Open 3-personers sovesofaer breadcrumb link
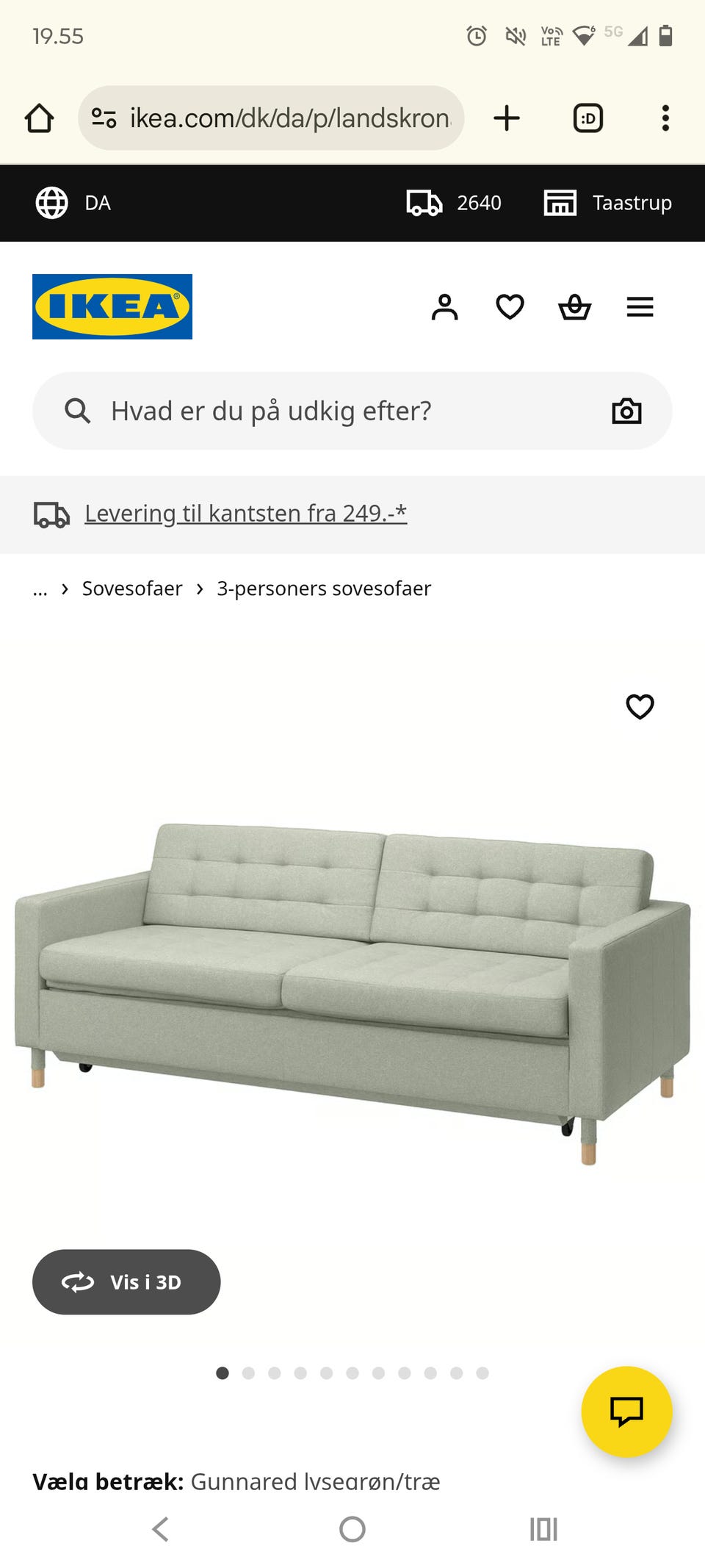 pyautogui.click(x=325, y=589)
